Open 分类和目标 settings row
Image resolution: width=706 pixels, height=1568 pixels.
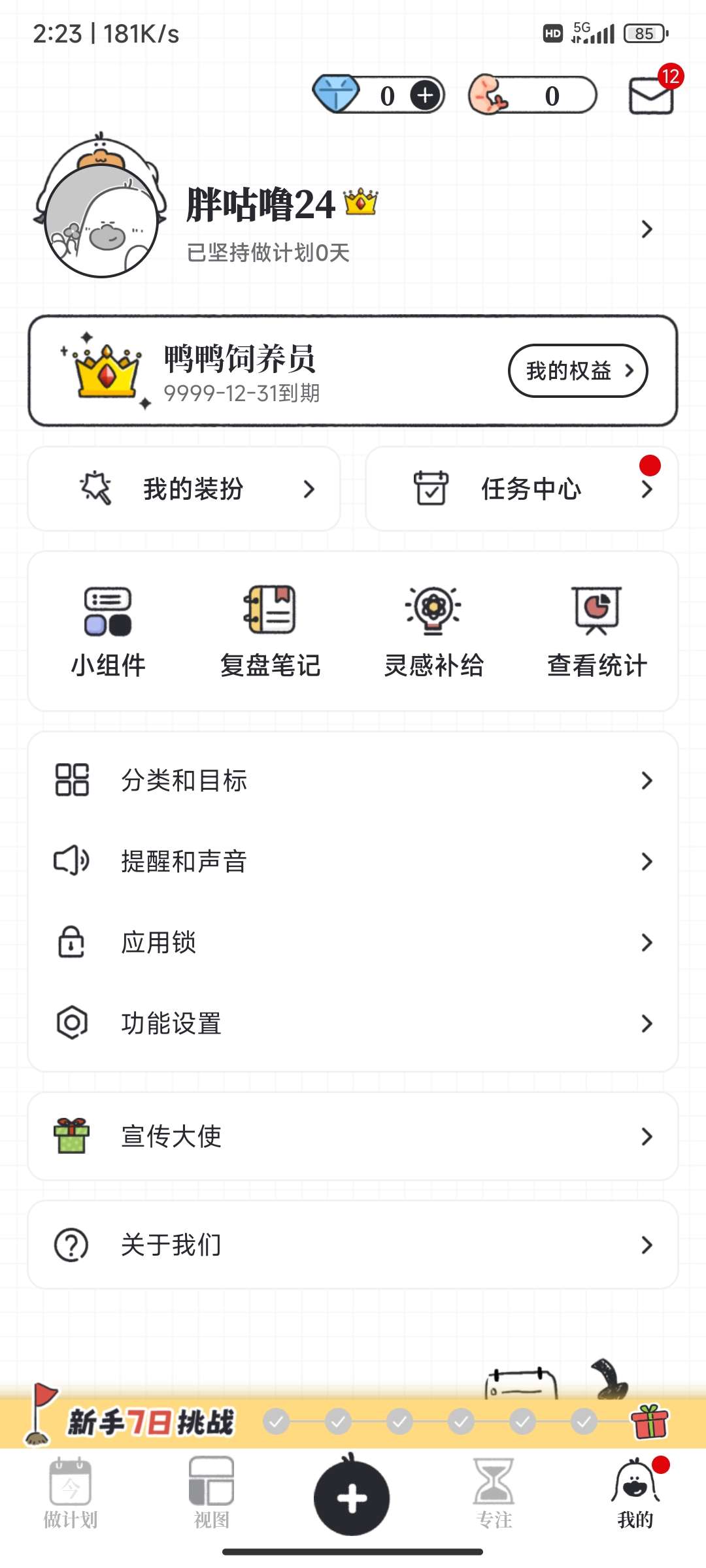point(353,780)
